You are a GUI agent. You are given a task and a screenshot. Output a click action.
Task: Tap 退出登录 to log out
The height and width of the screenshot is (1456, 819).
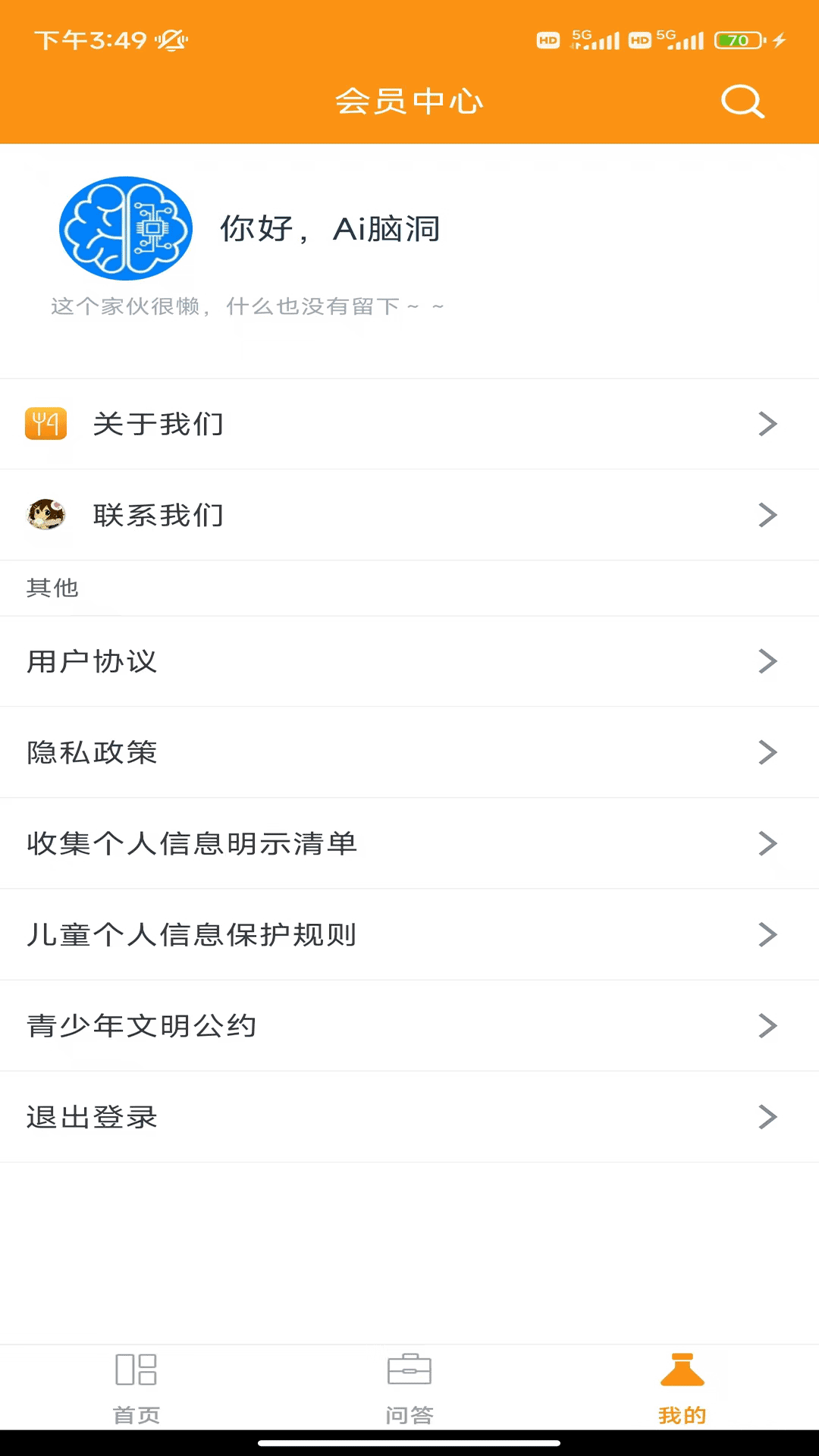[93, 1116]
